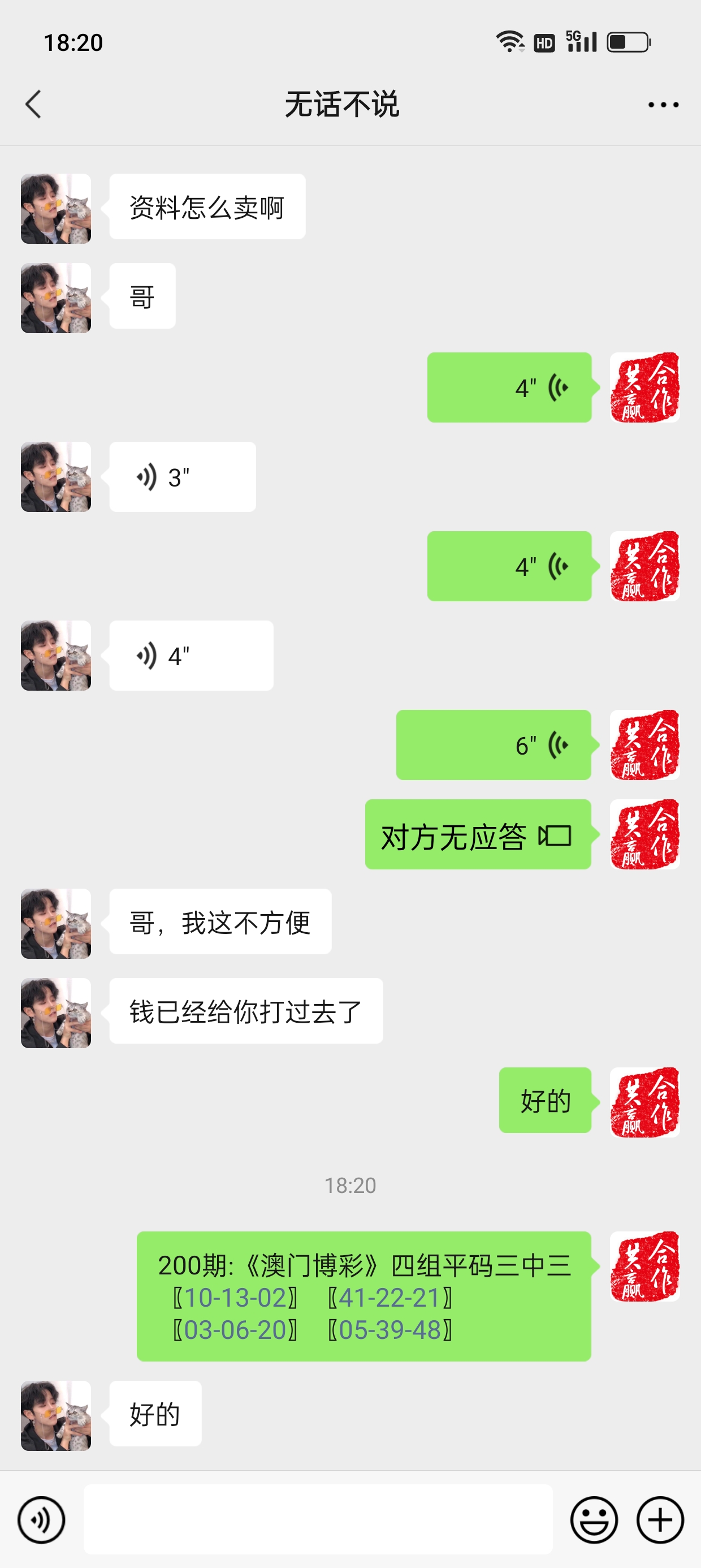
Task: Play the received 3-second voice message
Action: pyautogui.click(x=182, y=477)
